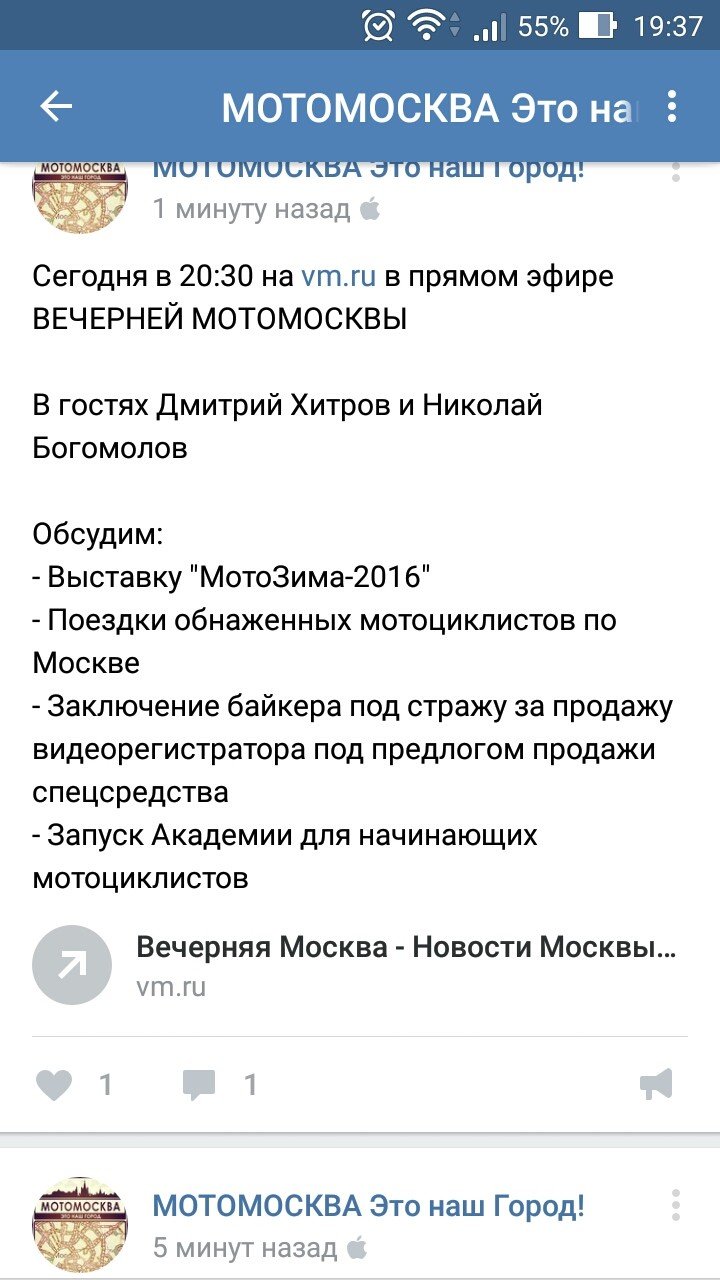Open the vm.ru link in the post text
720x1280 pixels.
point(338,276)
